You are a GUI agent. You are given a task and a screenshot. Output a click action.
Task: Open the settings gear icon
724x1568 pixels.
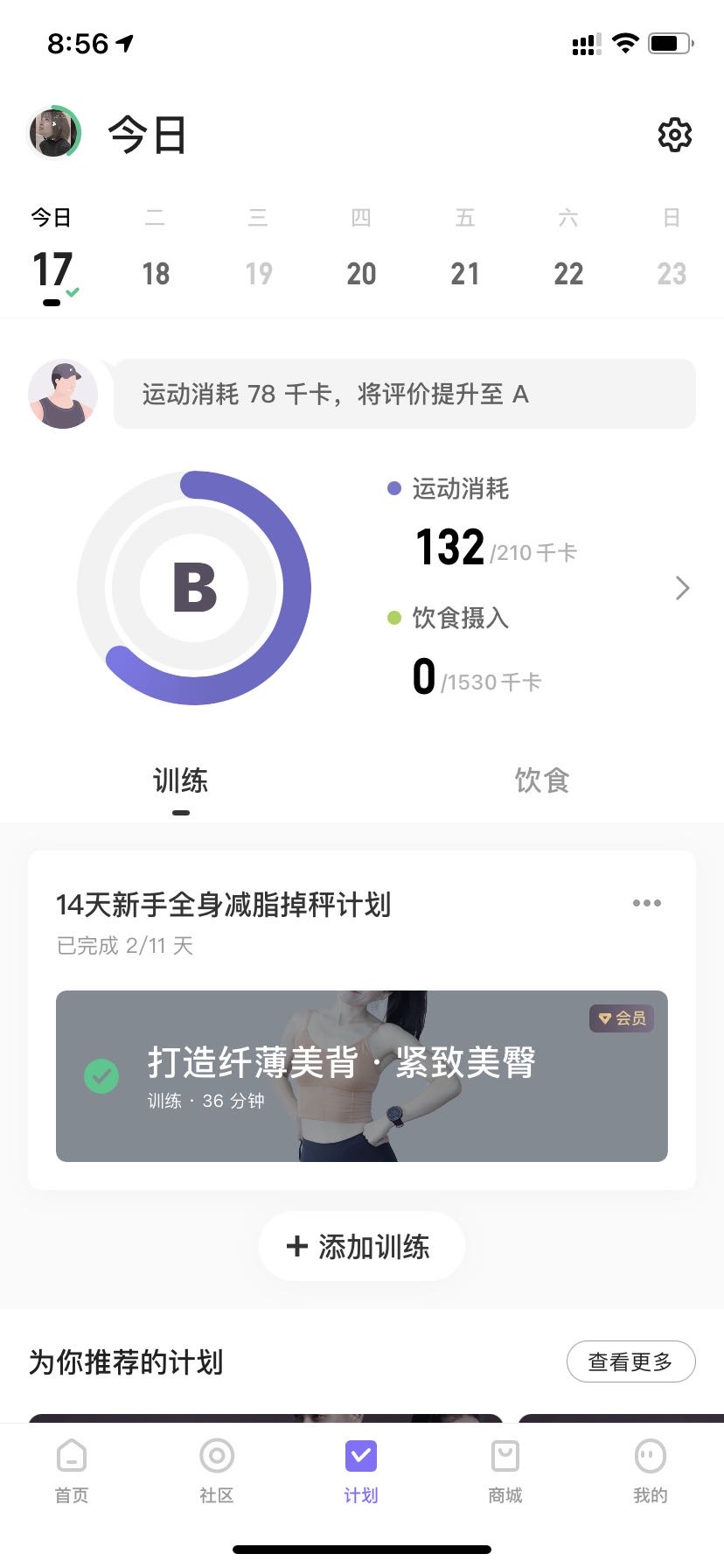point(674,135)
